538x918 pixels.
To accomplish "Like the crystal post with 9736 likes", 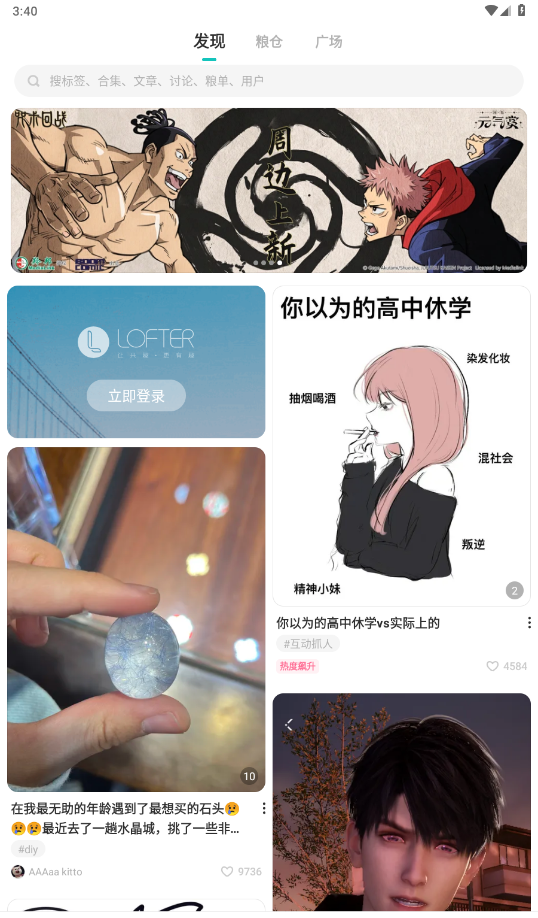I will click(x=241, y=872).
